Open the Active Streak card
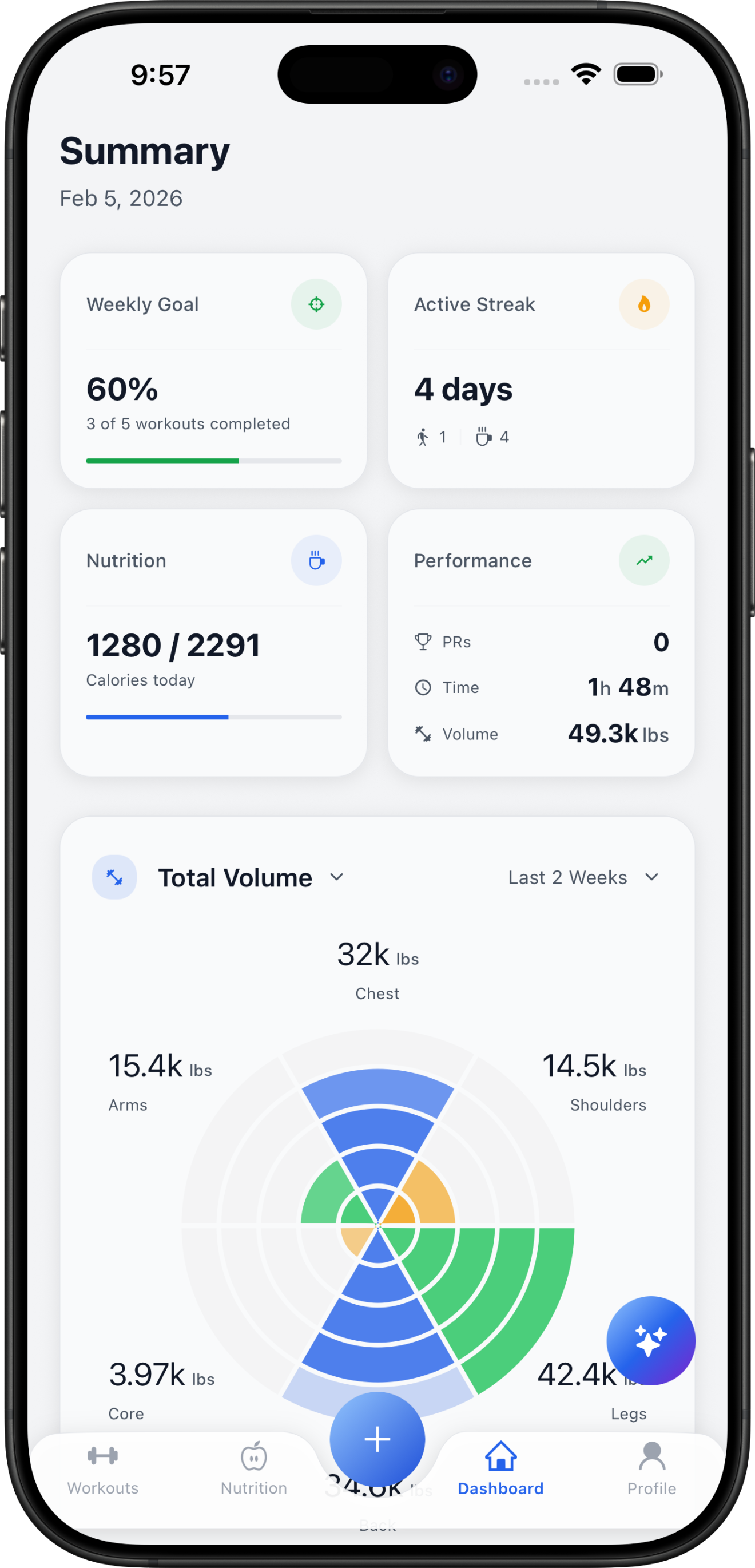755x1568 pixels. [x=541, y=371]
